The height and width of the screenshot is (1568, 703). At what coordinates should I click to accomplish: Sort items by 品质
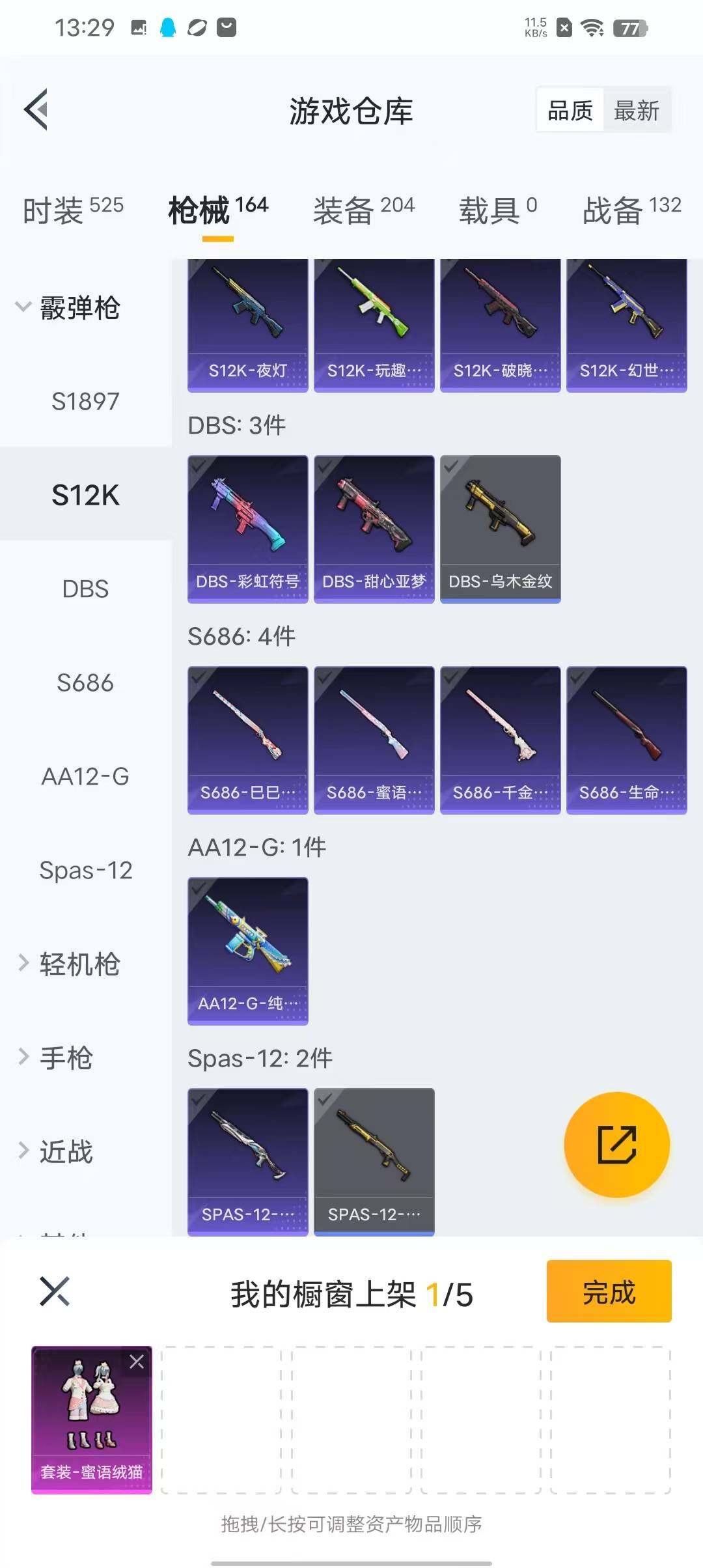570,110
